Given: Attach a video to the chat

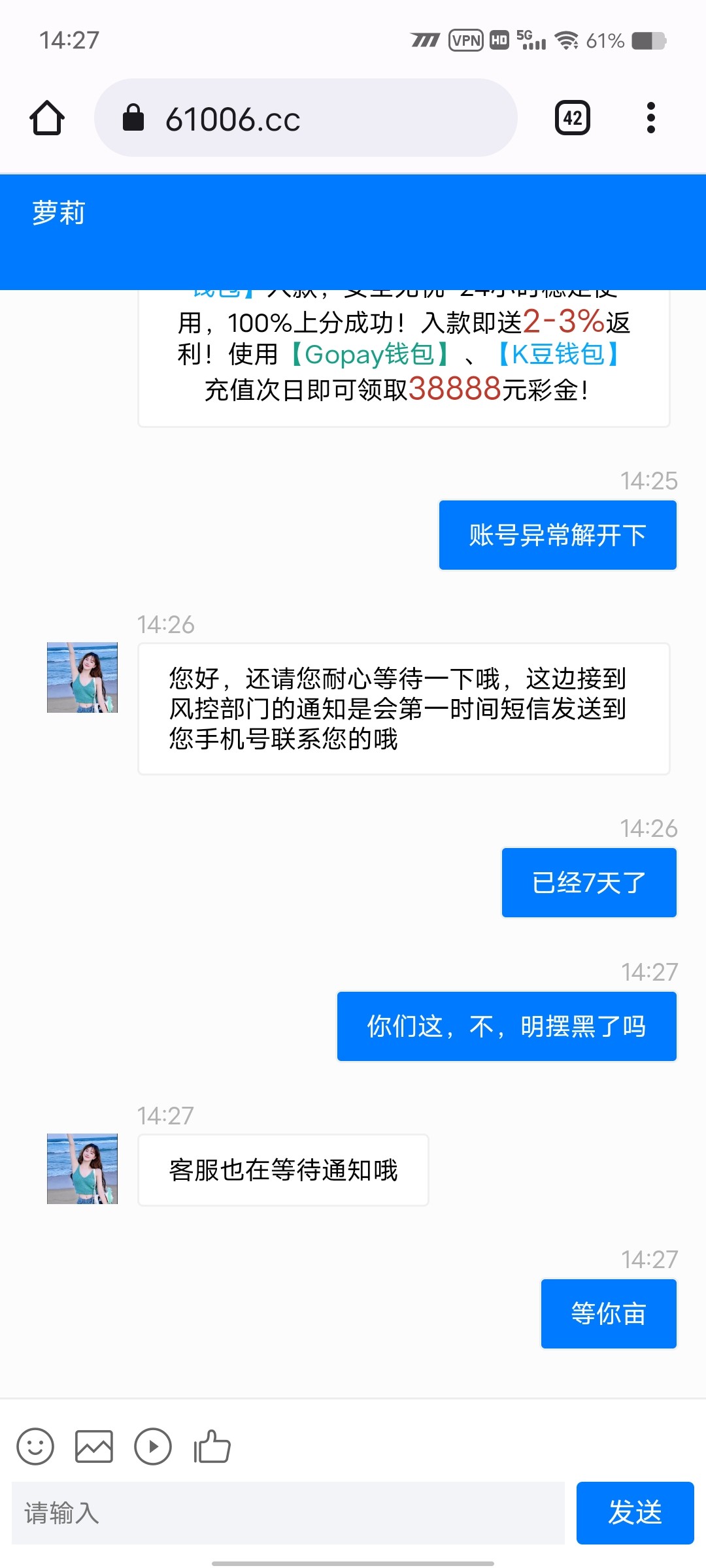Looking at the screenshot, I should (x=153, y=1446).
